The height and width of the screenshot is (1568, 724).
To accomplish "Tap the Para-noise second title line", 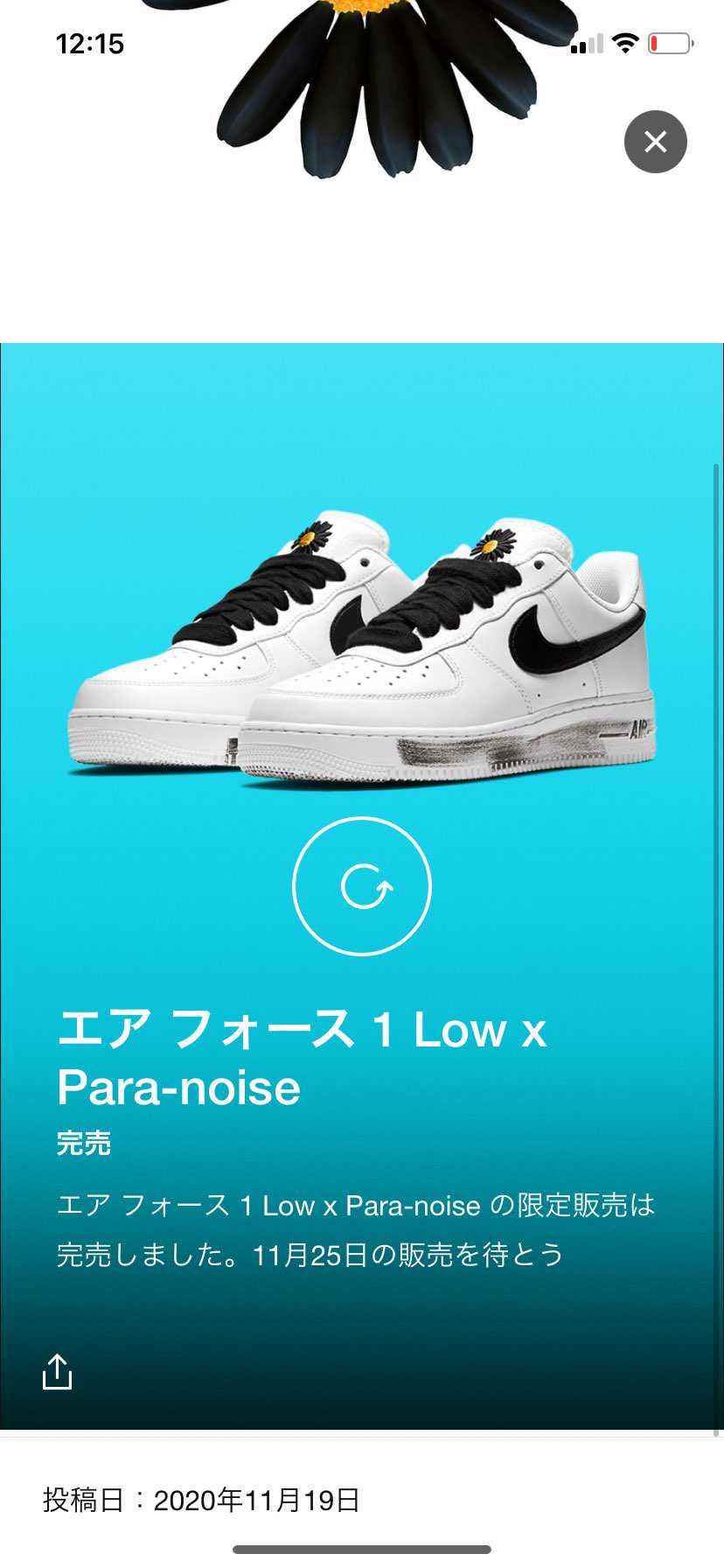I will 178,1088.
